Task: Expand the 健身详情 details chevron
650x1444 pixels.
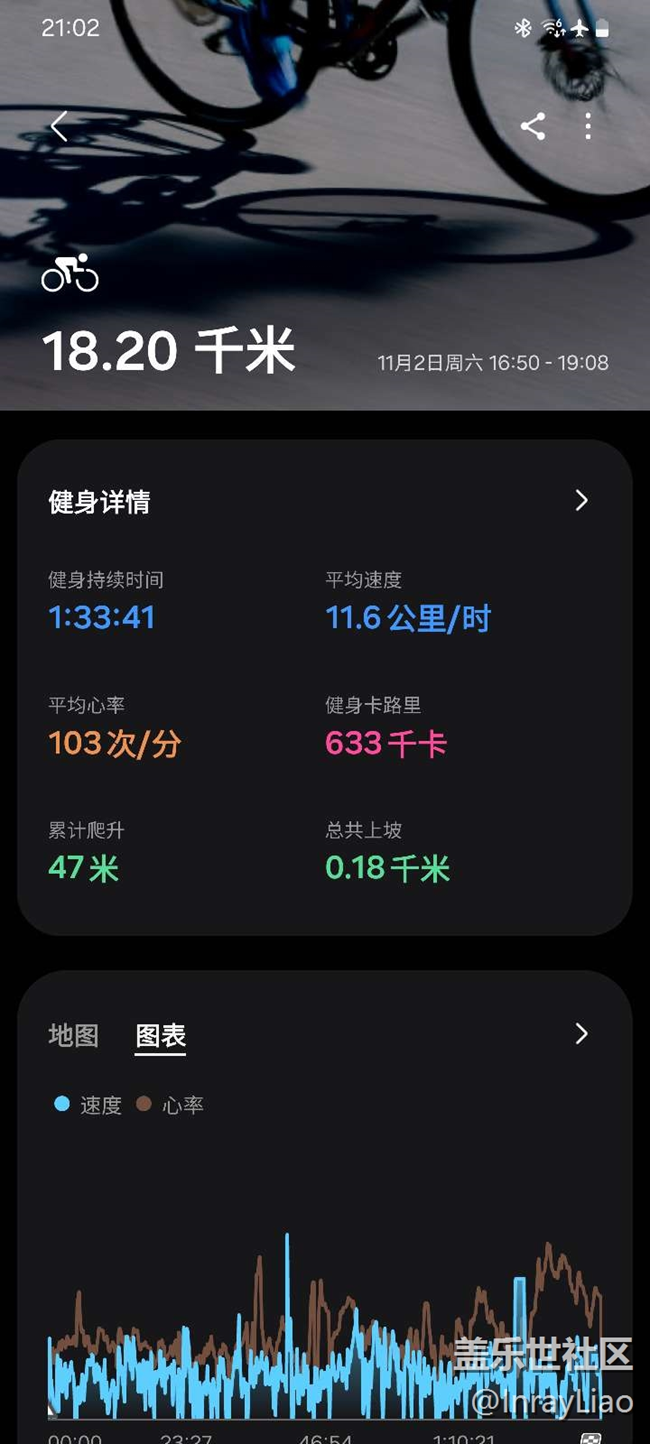Action: (x=582, y=501)
